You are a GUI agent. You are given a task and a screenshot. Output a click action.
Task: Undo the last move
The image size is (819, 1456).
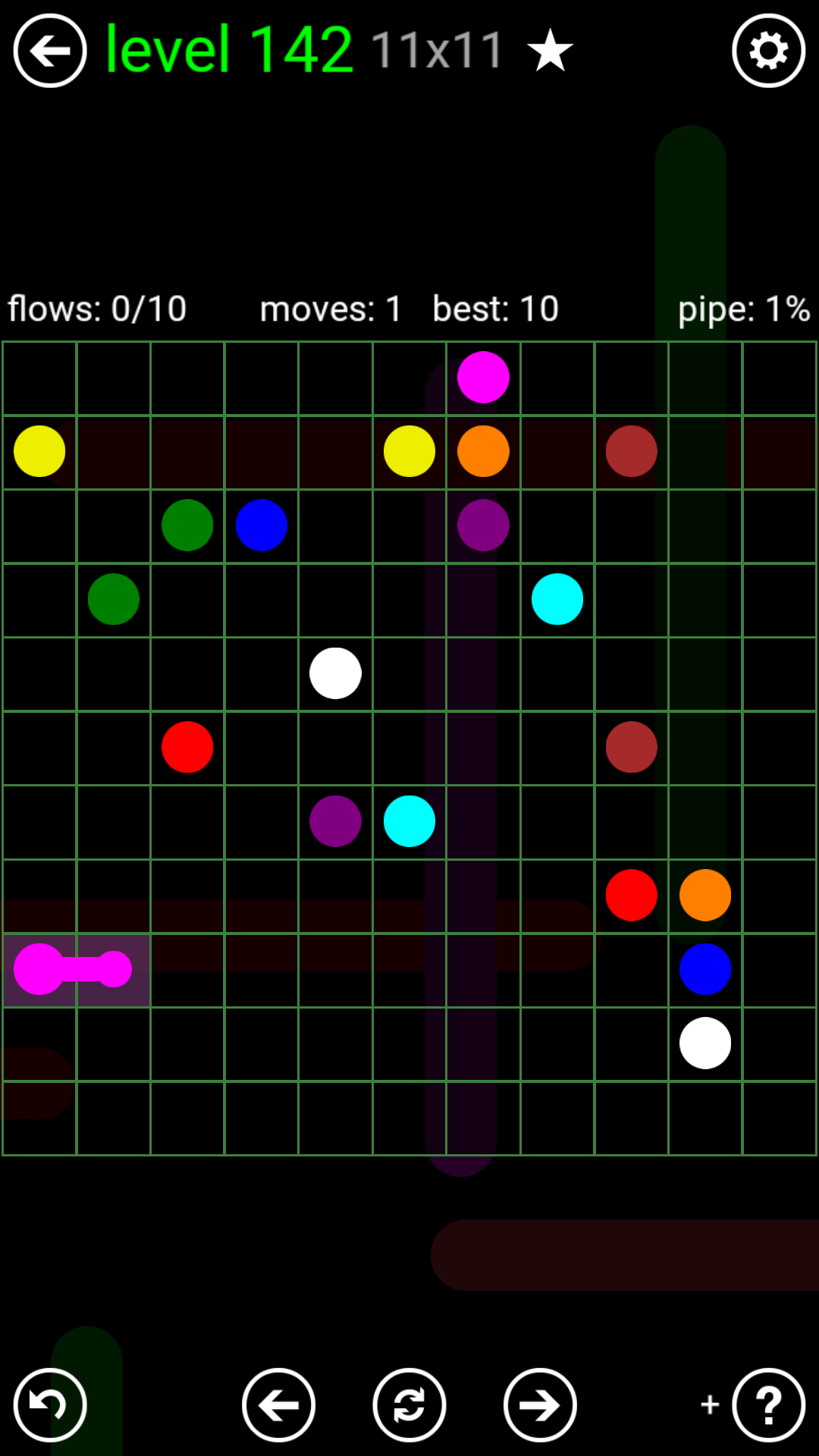point(50,1405)
